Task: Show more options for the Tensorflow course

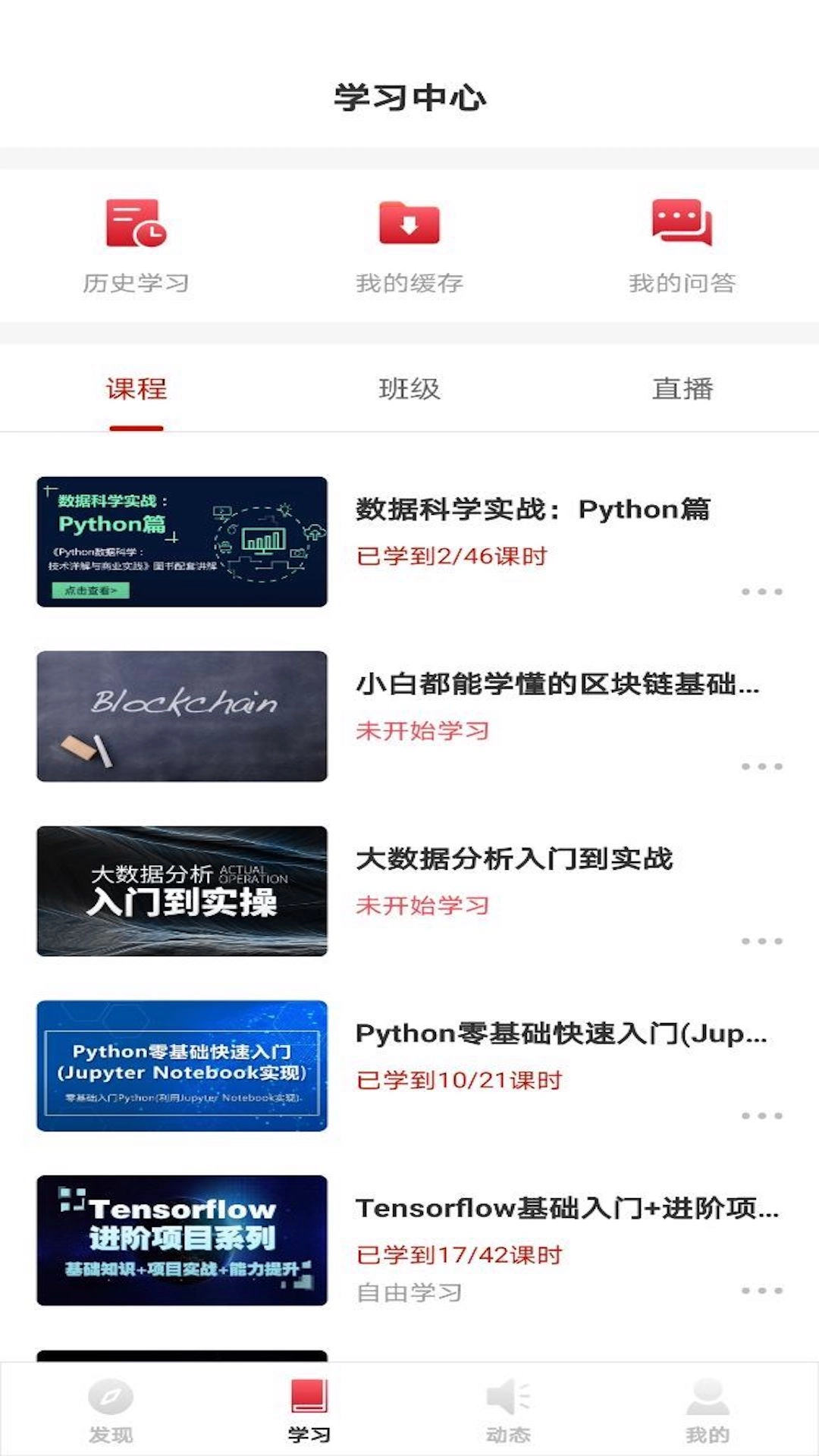Action: tap(761, 1290)
